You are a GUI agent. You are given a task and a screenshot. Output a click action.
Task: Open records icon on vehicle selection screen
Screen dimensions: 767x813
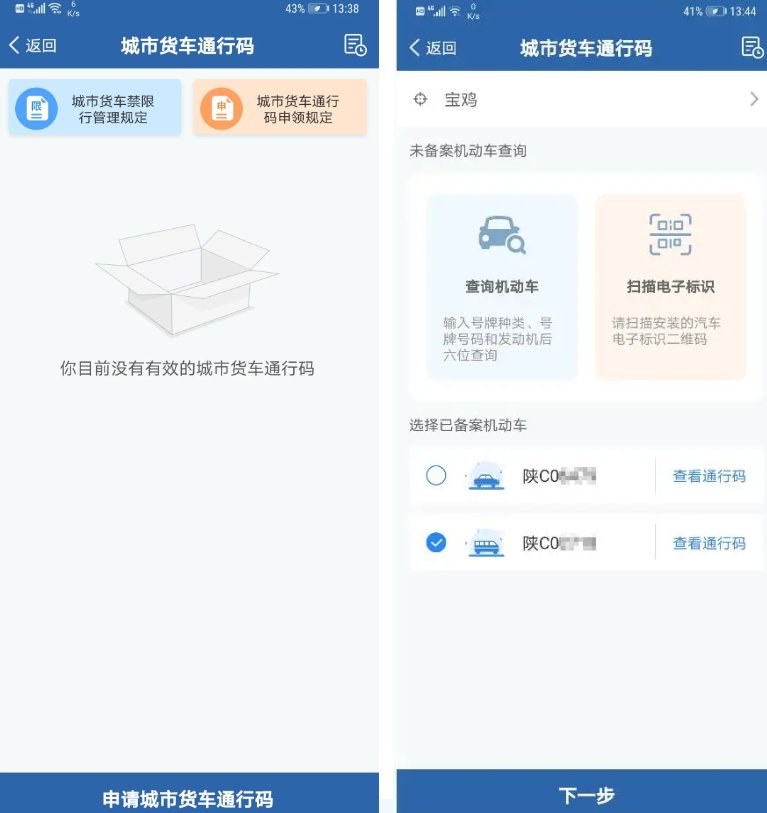coord(751,47)
